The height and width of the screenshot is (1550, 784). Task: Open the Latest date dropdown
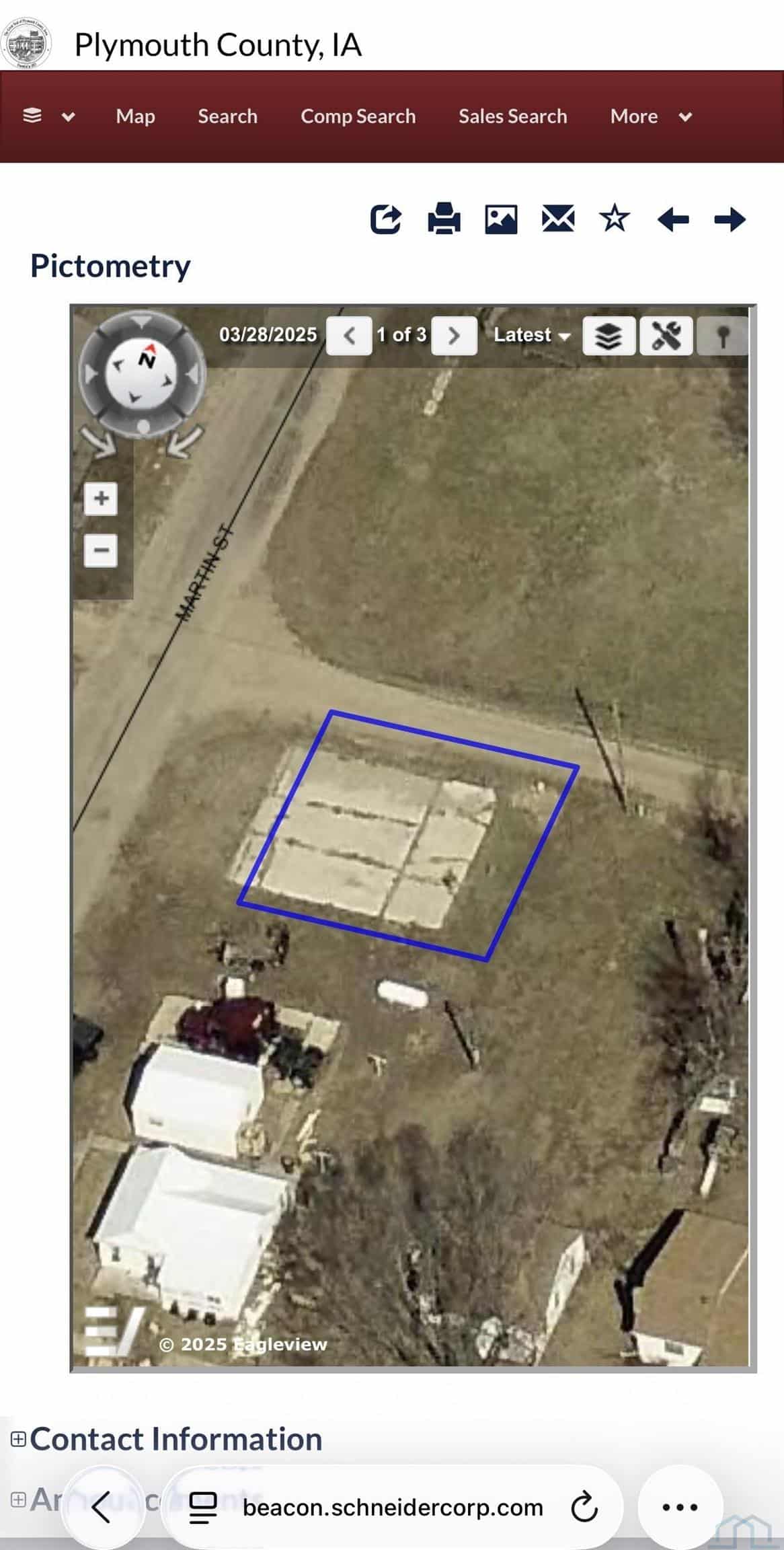coord(531,335)
